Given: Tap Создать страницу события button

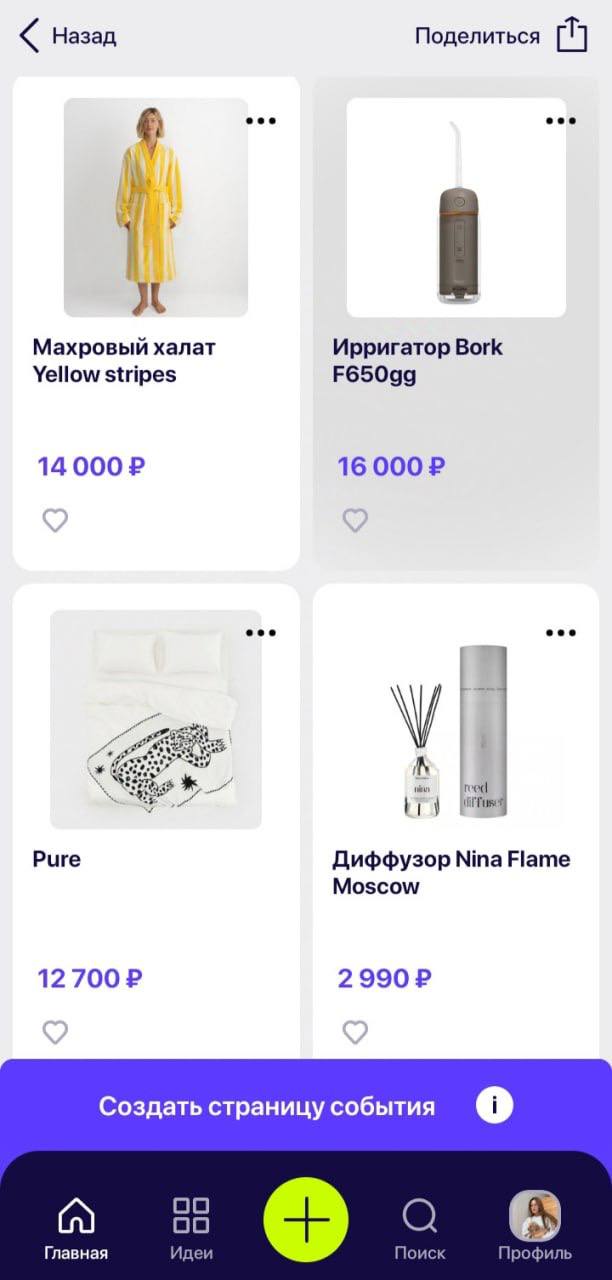Looking at the screenshot, I should pyautogui.click(x=267, y=1107).
